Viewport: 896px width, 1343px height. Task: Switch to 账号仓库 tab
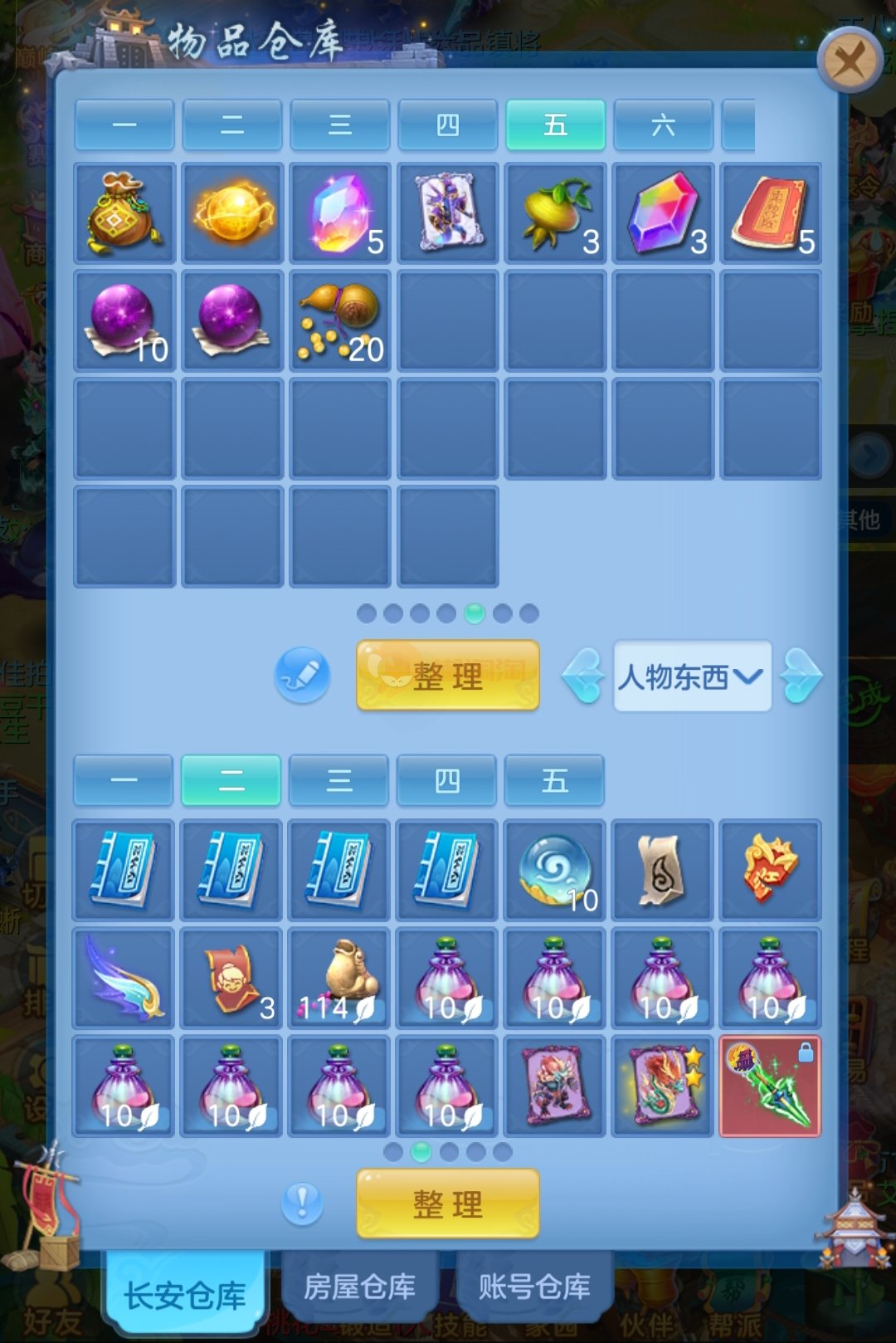coord(534,1287)
